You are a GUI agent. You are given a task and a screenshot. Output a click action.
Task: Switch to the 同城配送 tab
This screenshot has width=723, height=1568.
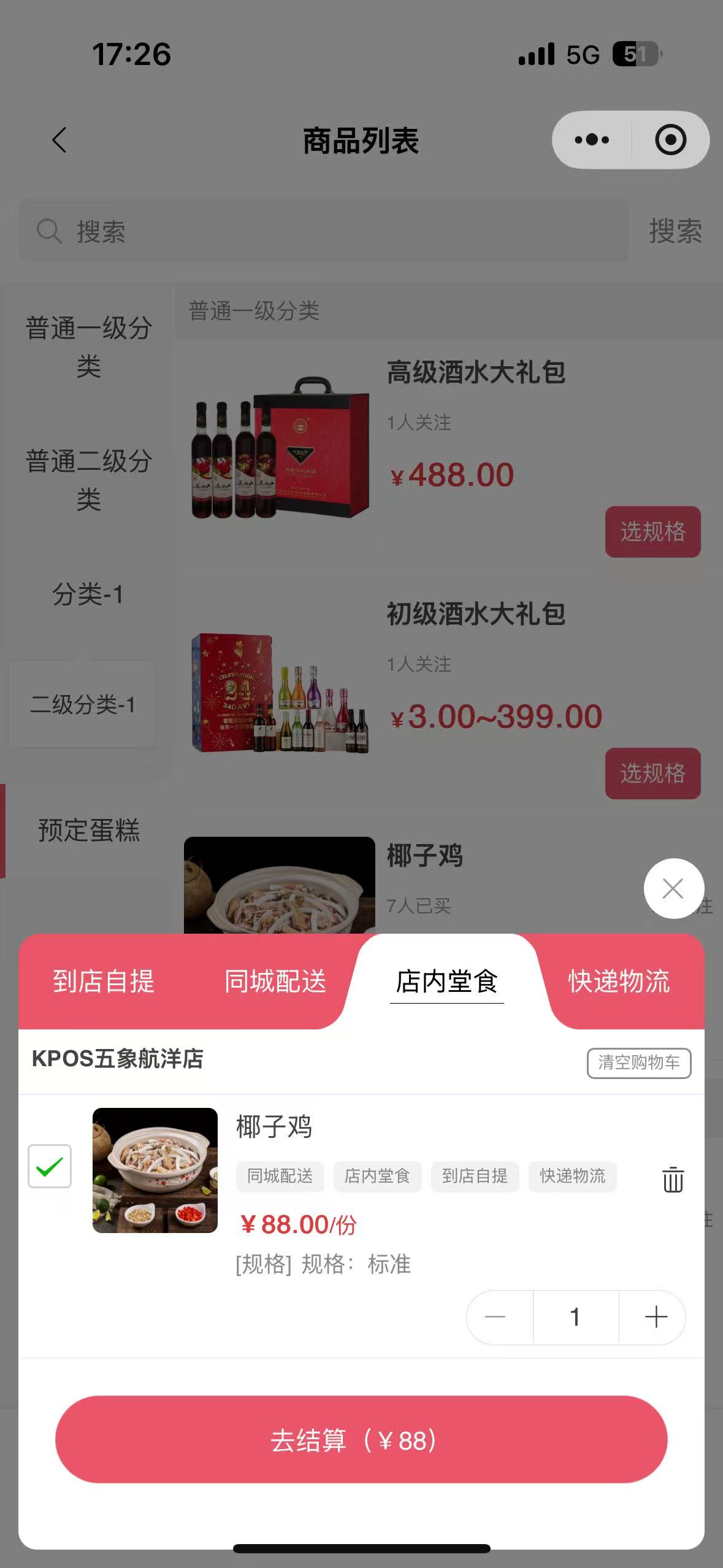point(275,981)
